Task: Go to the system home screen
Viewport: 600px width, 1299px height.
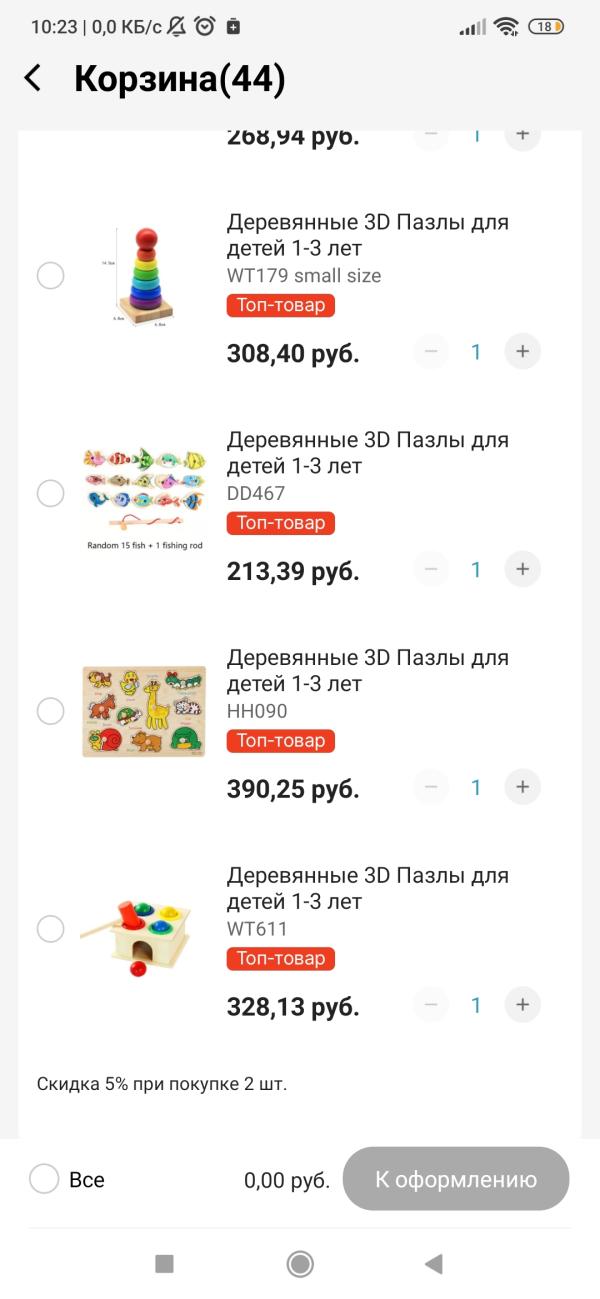Action: pos(300,1264)
